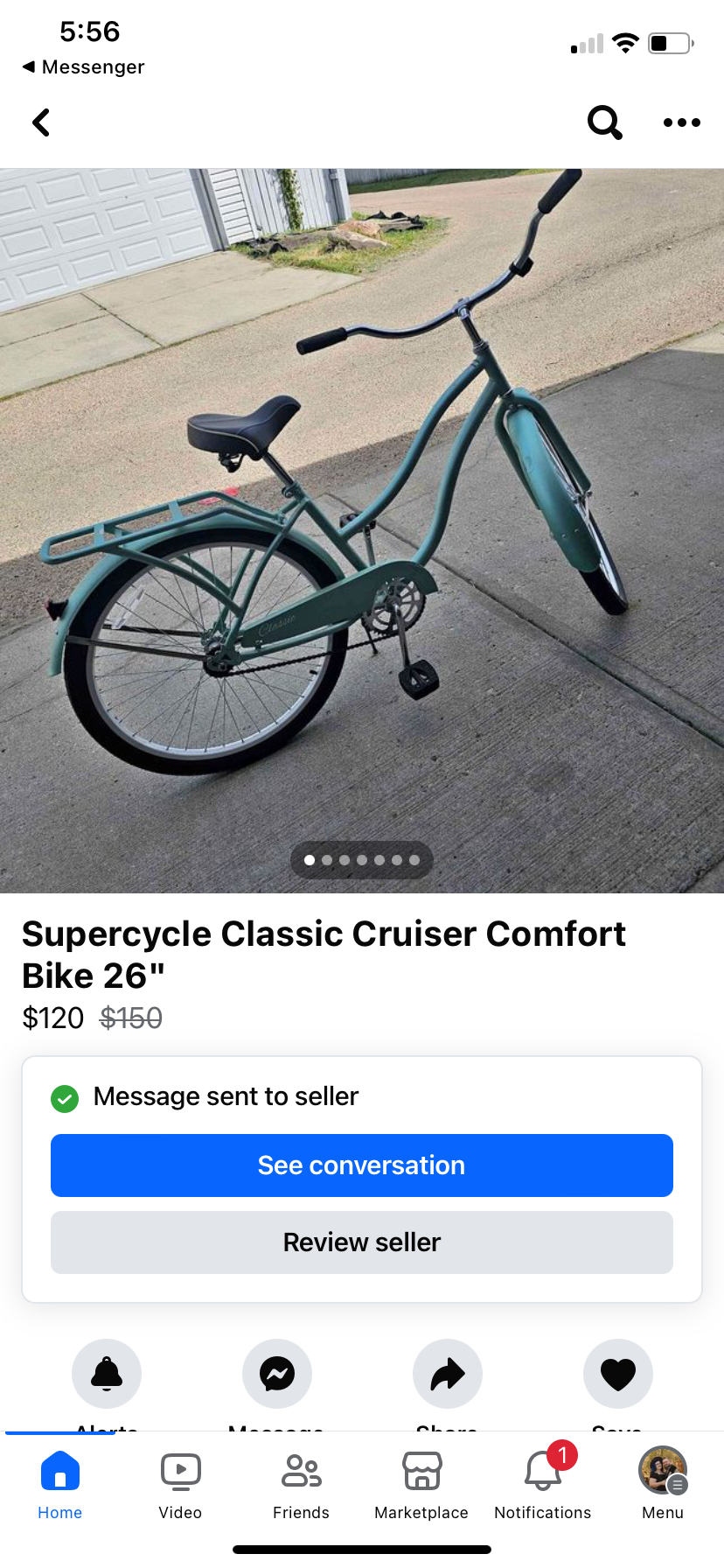Share this listing with the arrow icon

(448, 1374)
